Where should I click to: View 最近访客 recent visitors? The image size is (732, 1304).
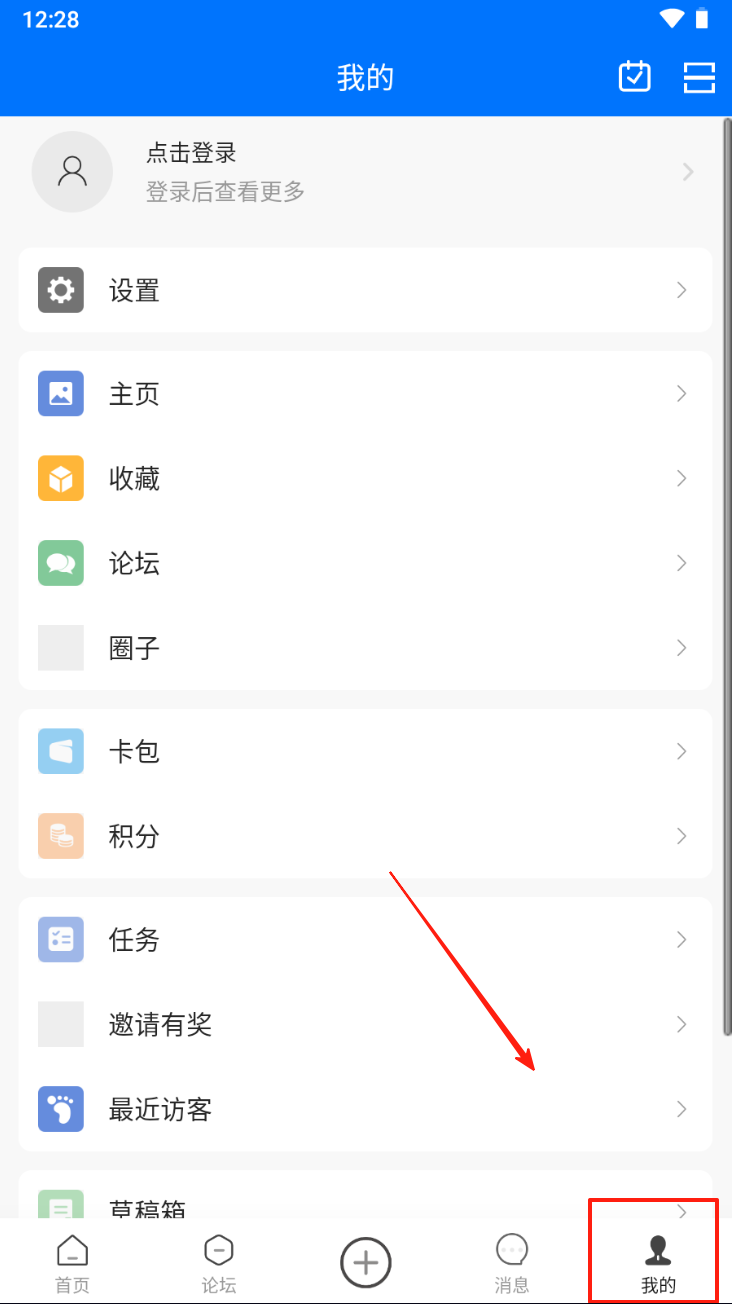[x=365, y=1109]
